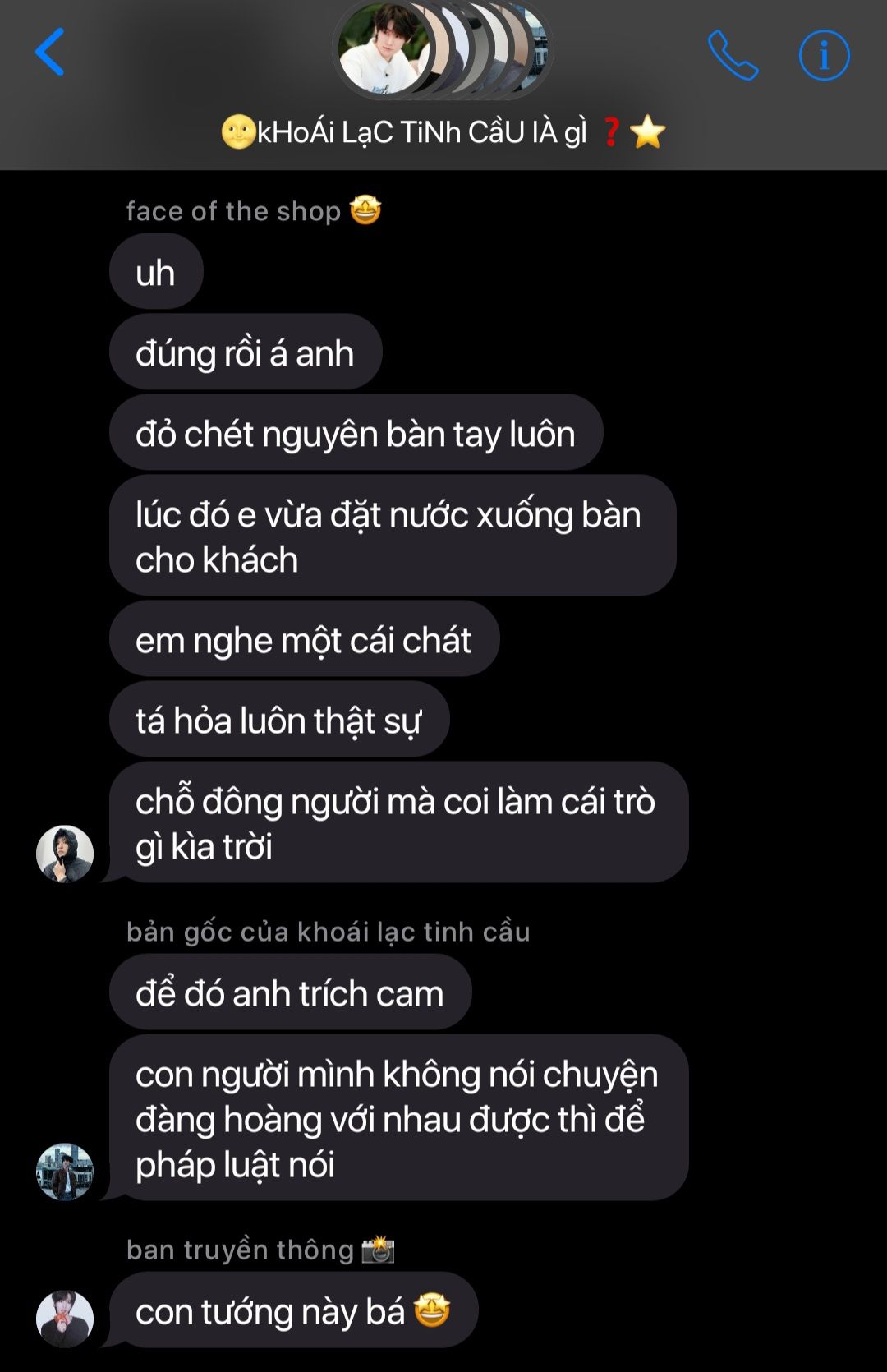Open the group avatar stack in the header

[443, 51]
